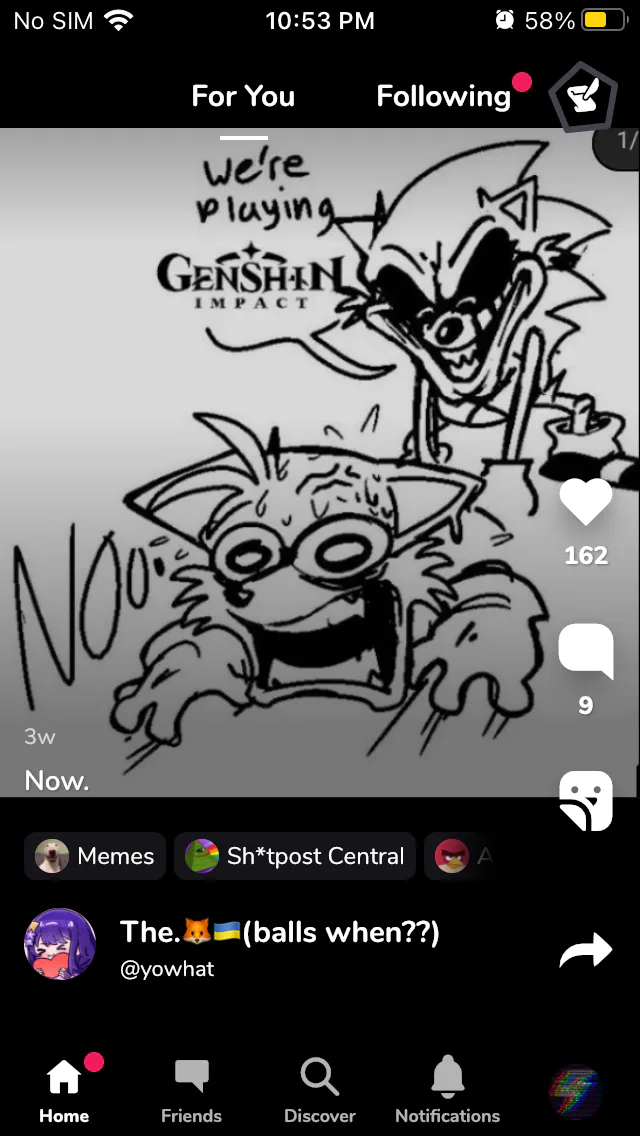Go to the Home tab
This screenshot has height=1136, width=640.
coord(64,1090)
